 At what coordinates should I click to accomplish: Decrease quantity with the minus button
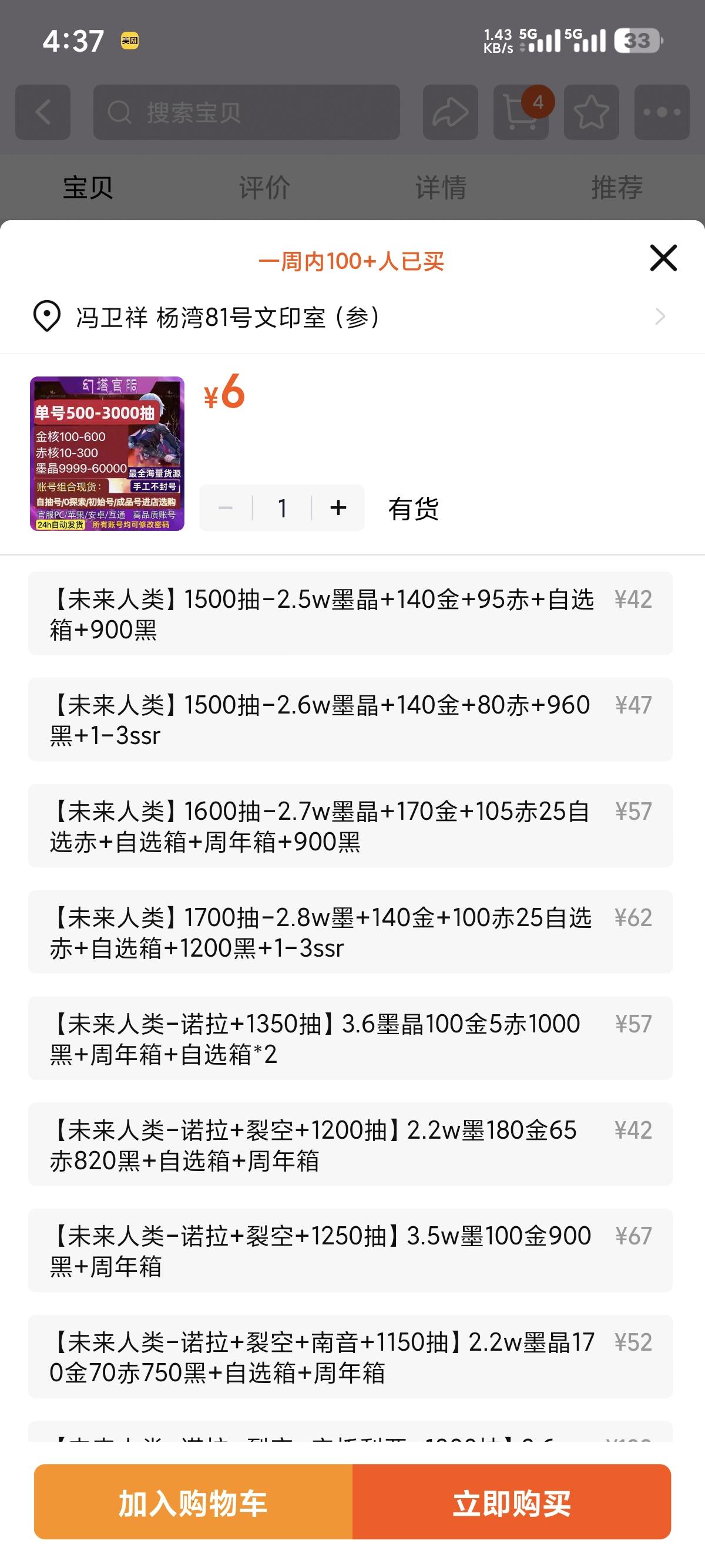[x=226, y=507]
